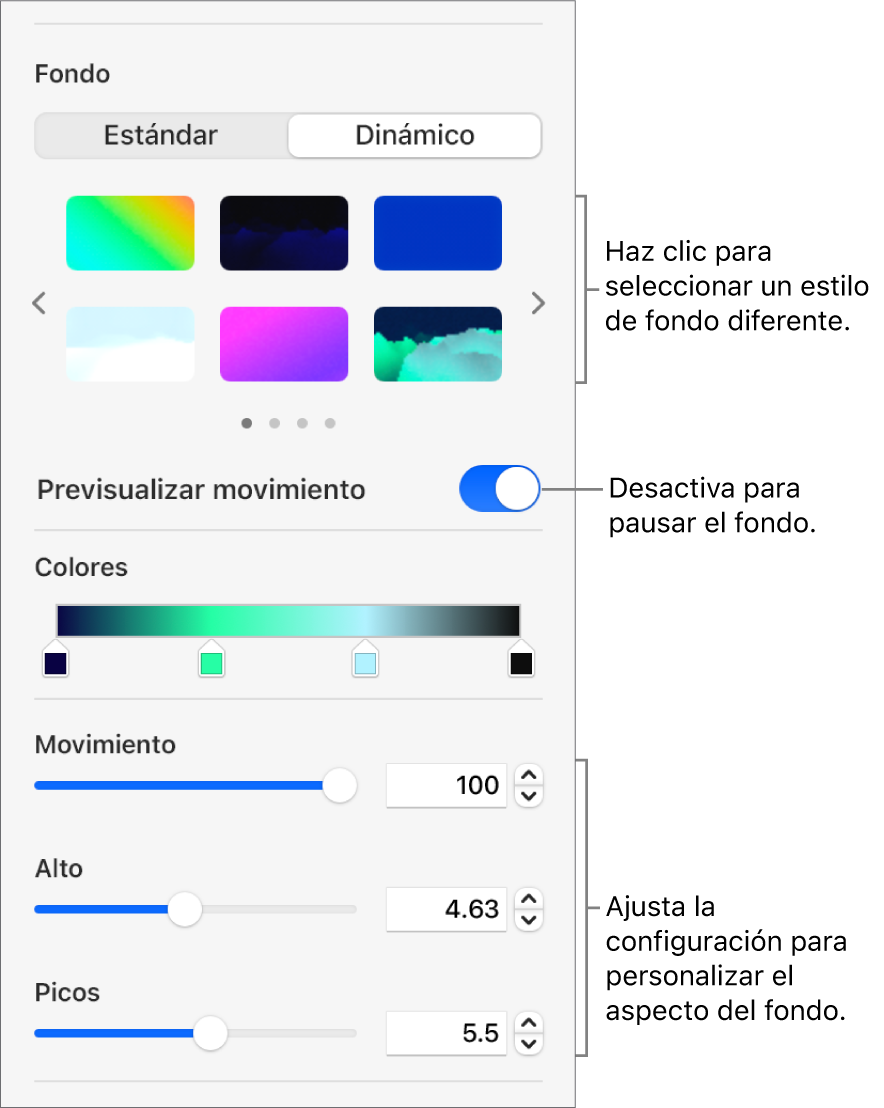Select the green color stop
The width and height of the screenshot is (884, 1108).
(211, 662)
